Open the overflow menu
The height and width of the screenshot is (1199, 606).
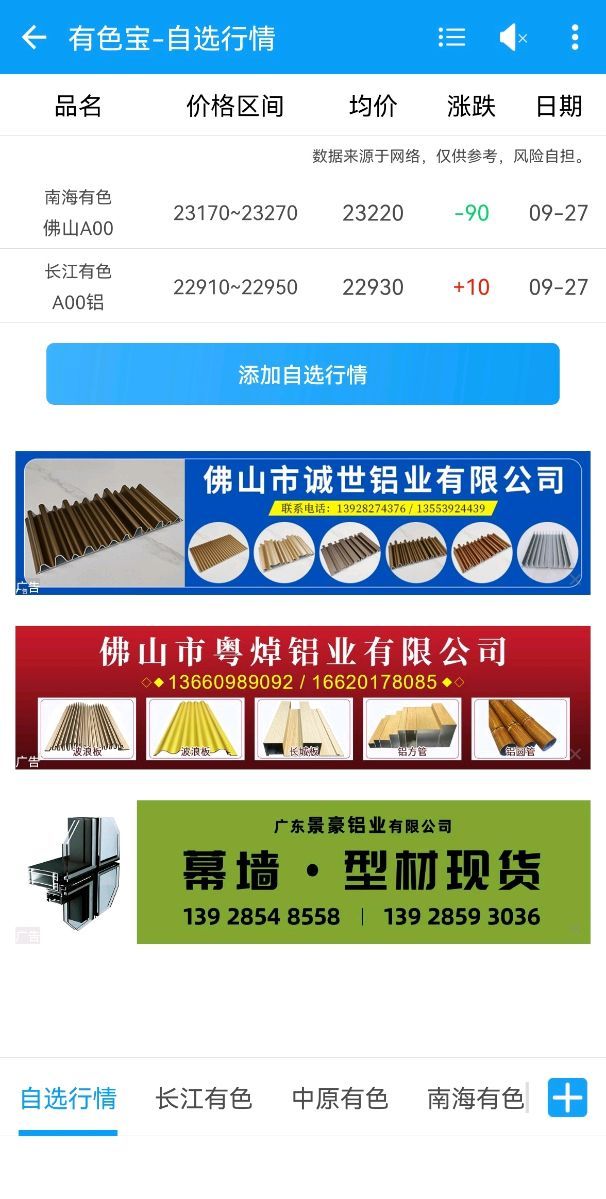tap(575, 37)
